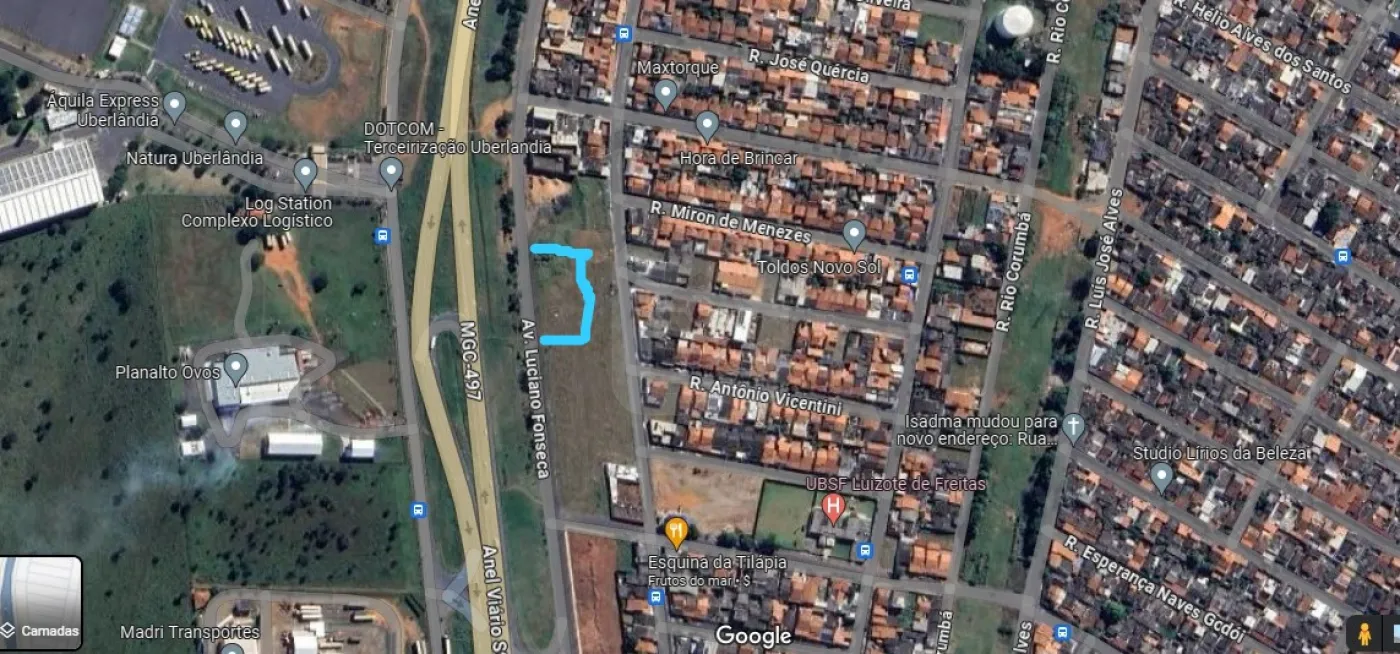1400x654 pixels.
Task: Open Log Station Complexo Logístico pin
Action: pyautogui.click(x=306, y=174)
